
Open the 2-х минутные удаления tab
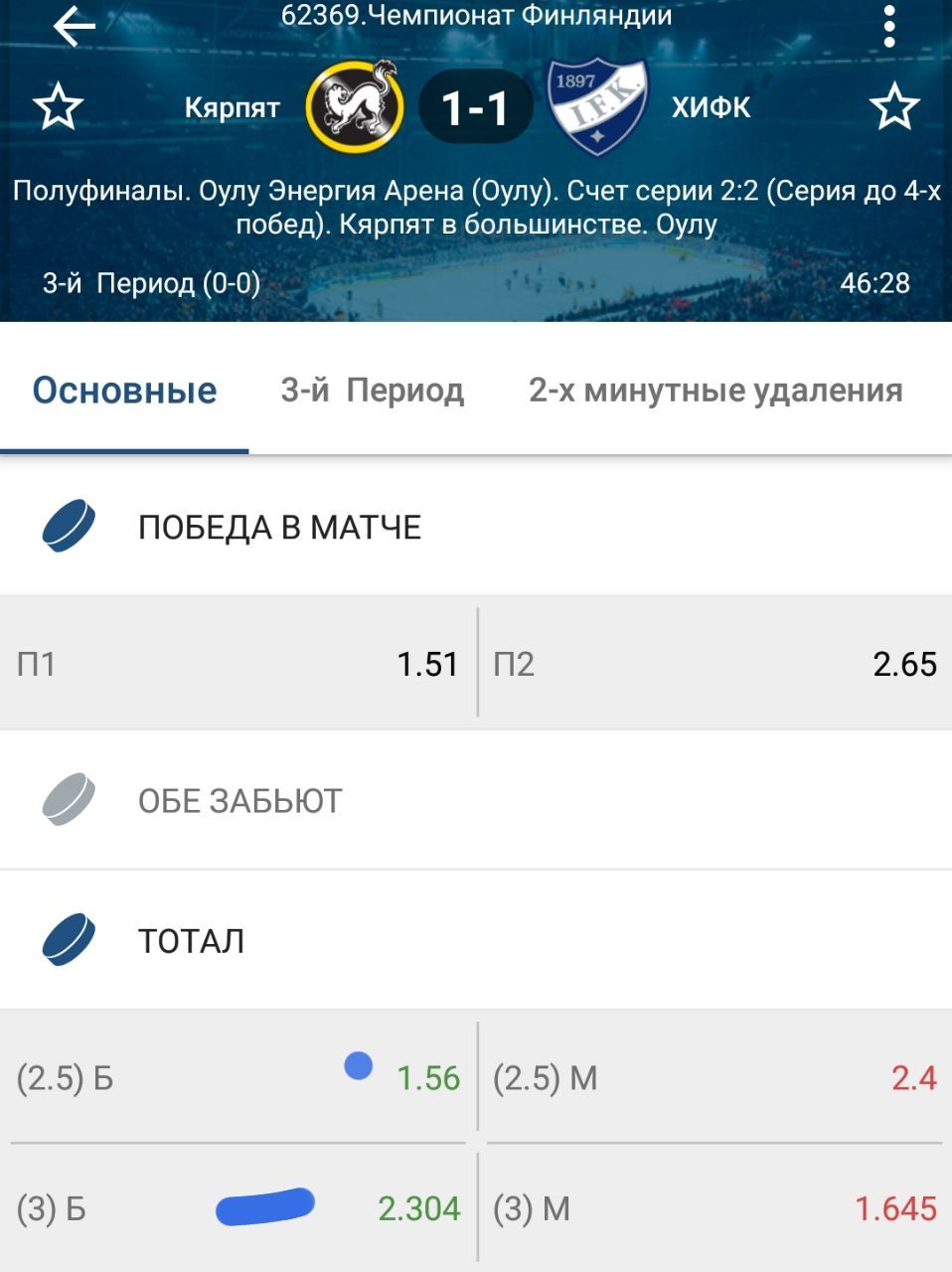[715, 391]
